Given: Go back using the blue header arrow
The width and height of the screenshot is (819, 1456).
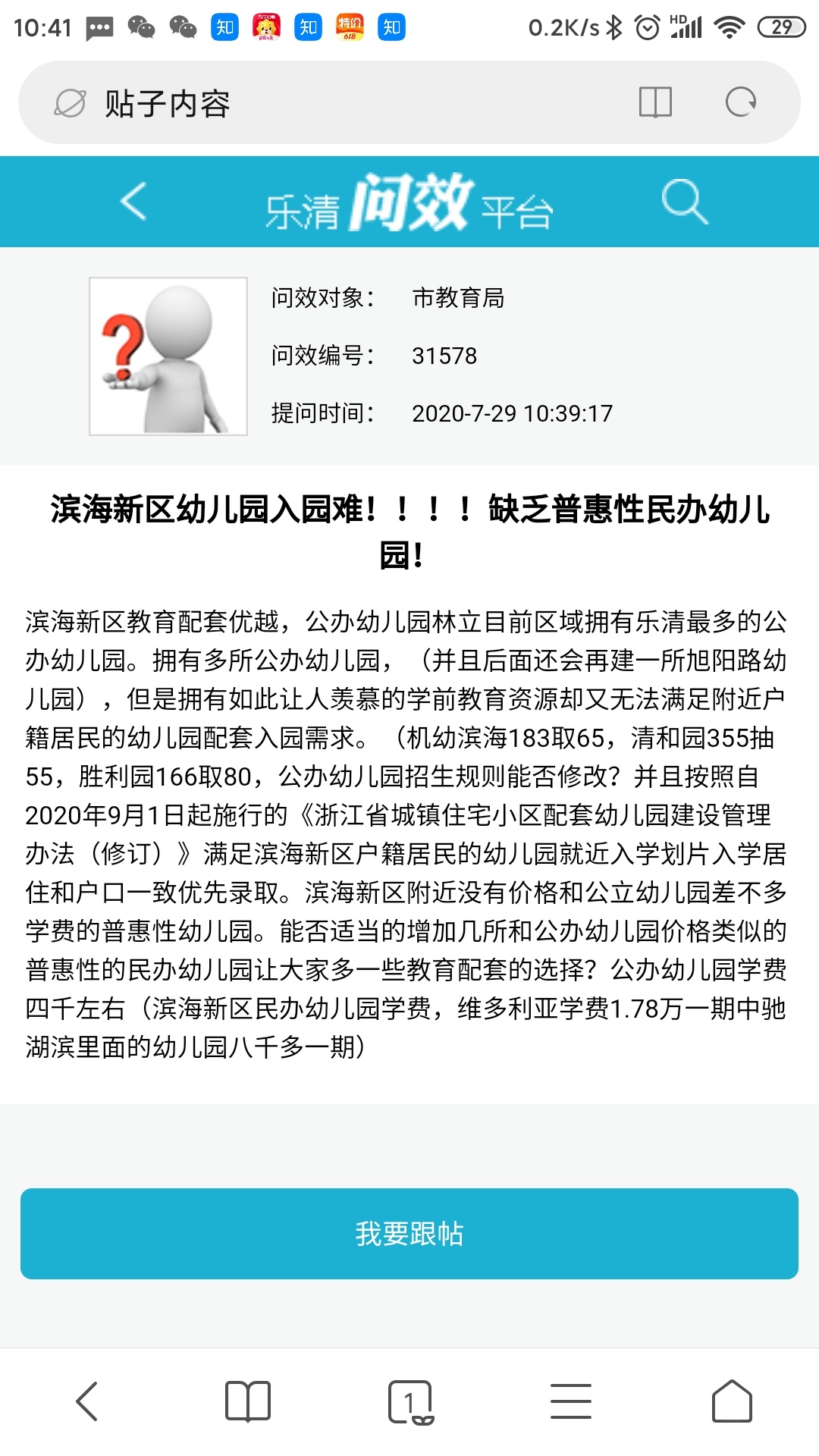Looking at the screenshot, I should pyautogui.click(x=133, y=202).
